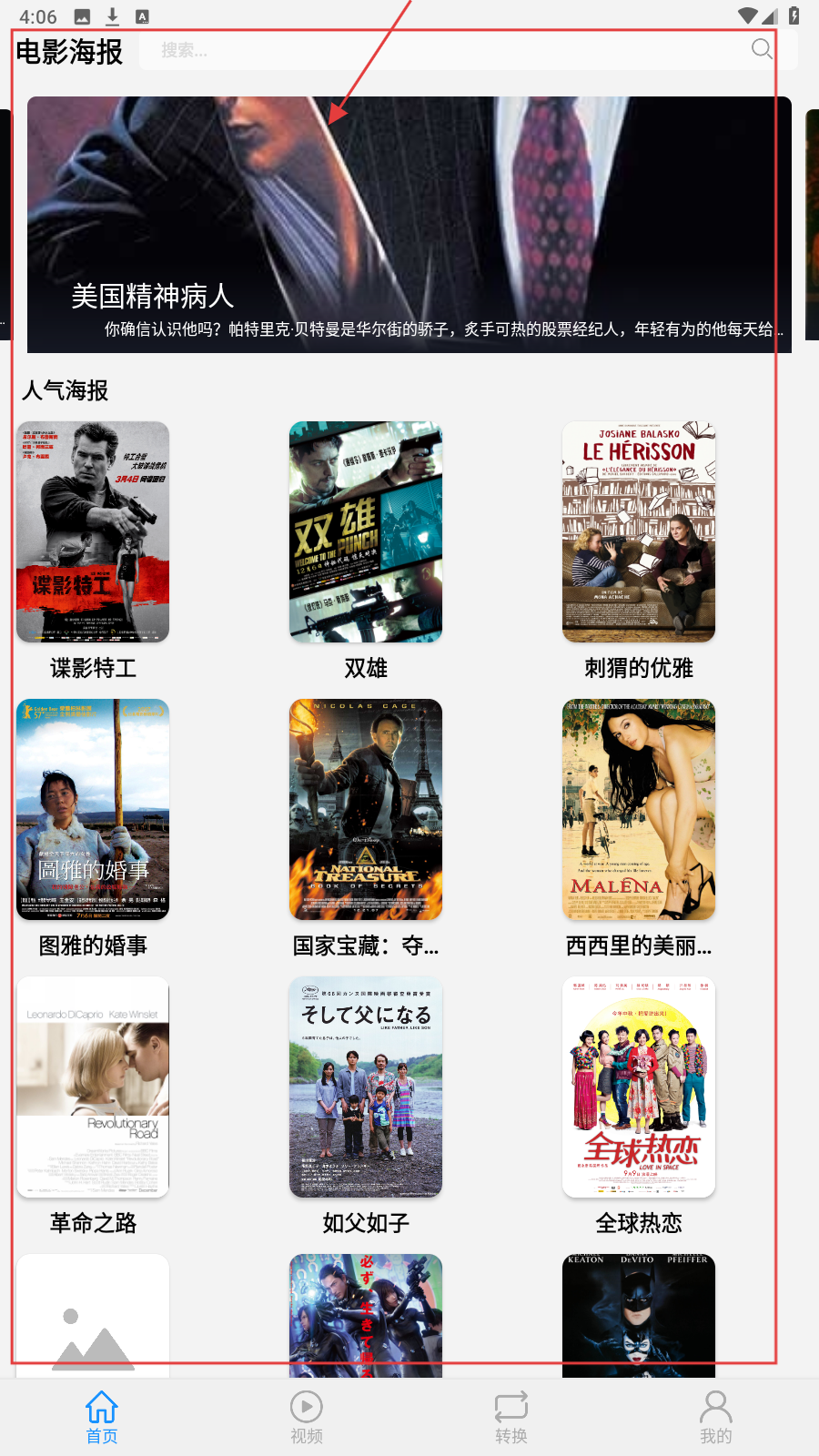Viewport: 819px width, 1456px height.
Task: View the 革命之路 poster
Action: point(93,1087)
